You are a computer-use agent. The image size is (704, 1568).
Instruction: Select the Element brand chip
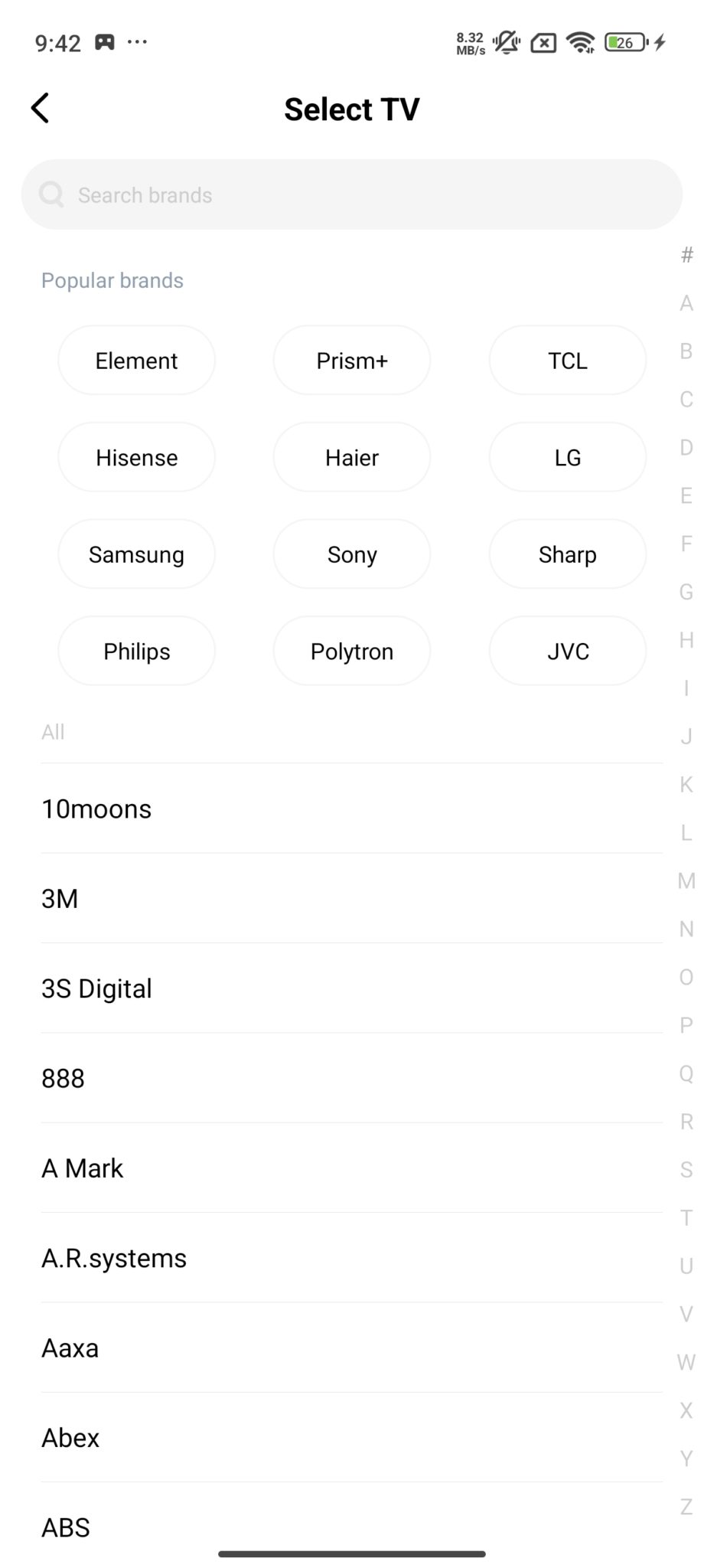136,361
